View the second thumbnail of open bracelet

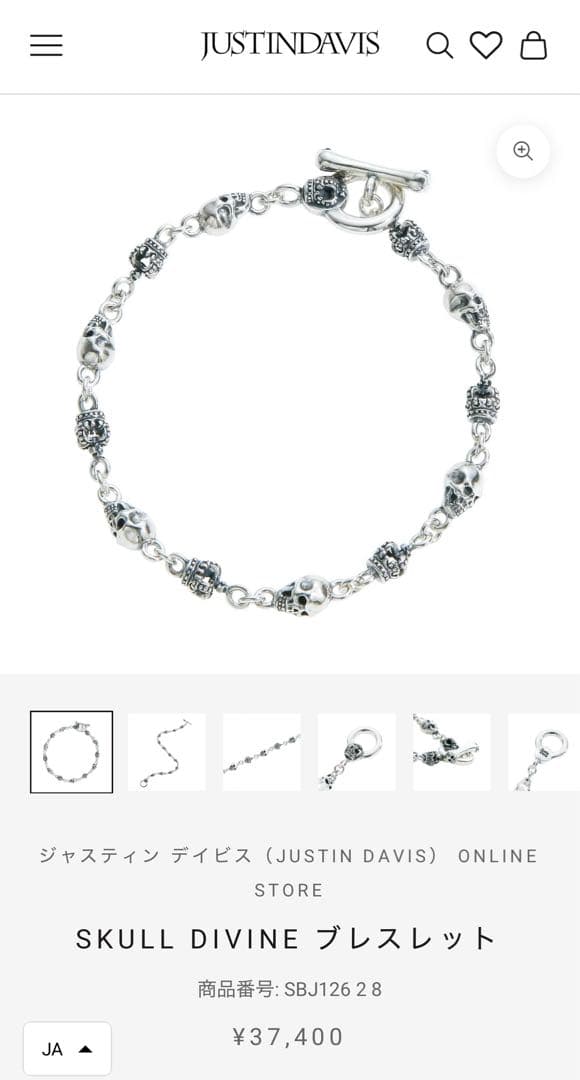click(167, 752)
